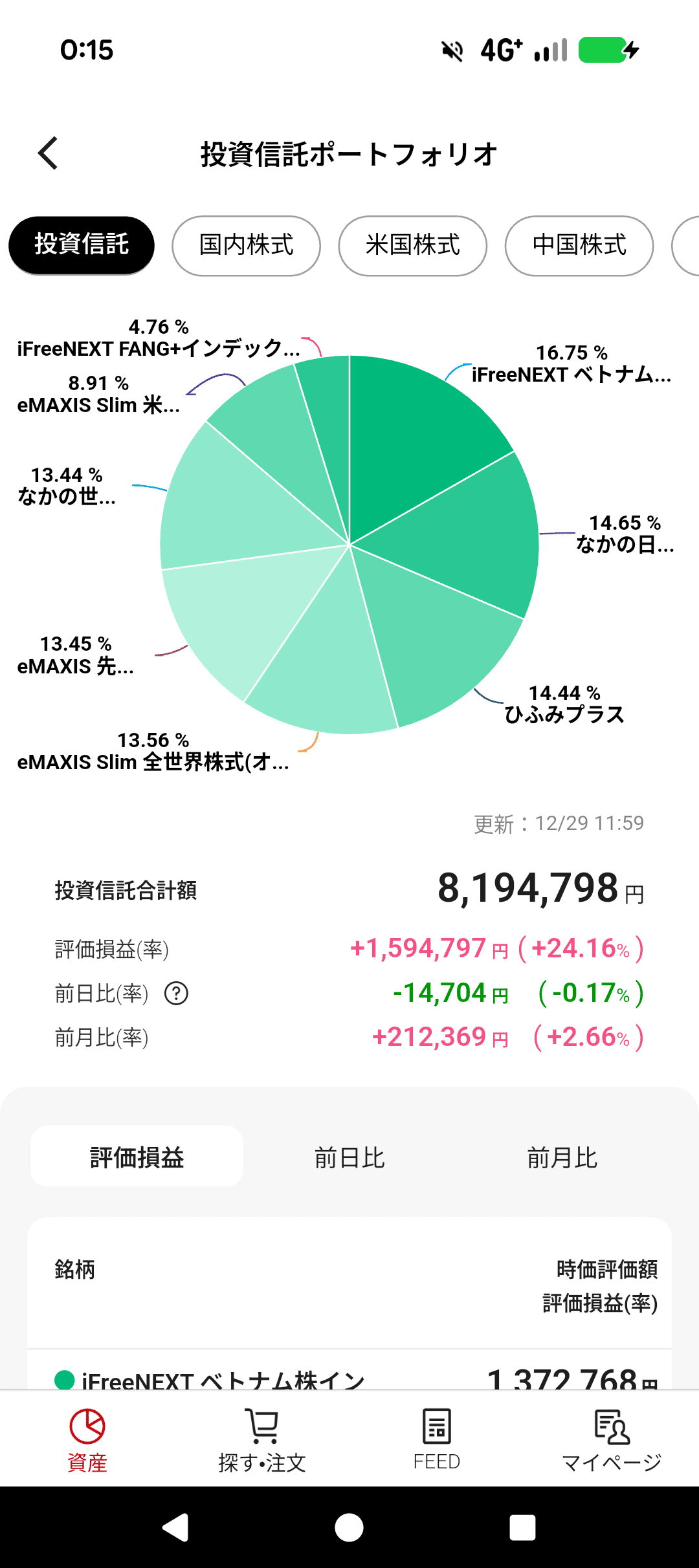Open the FEED news icon
The image size is (699, 1568).
click(436, 1433)
